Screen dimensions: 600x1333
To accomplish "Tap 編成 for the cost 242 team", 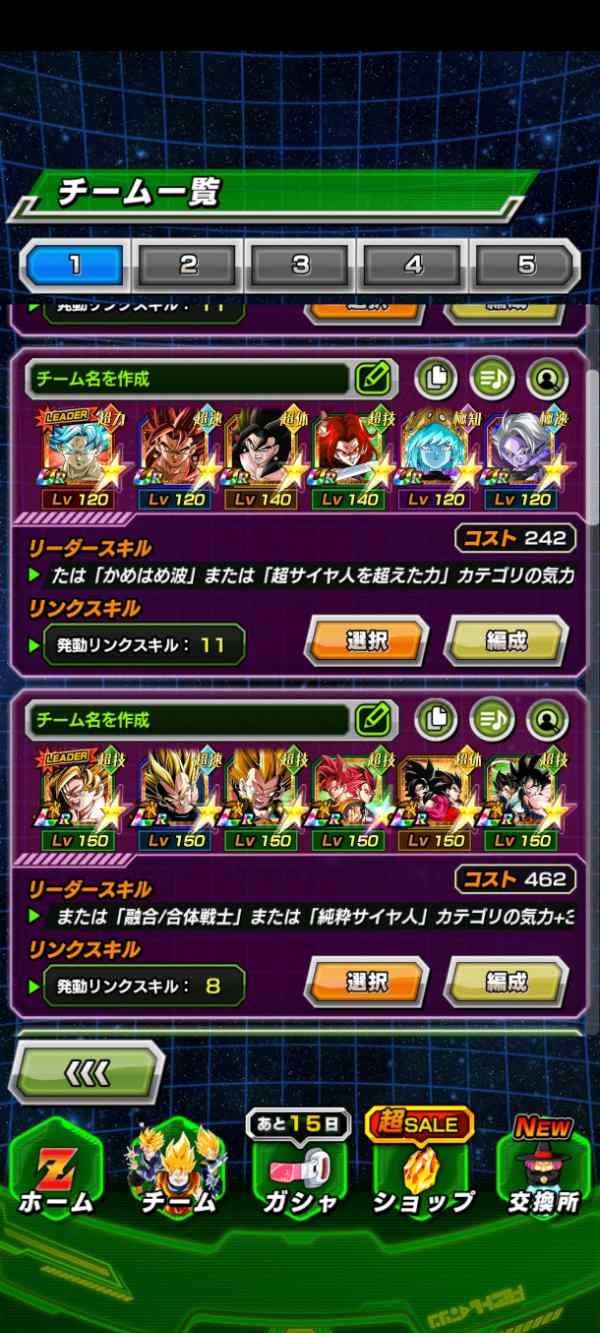I will pyautogui.click(x=506, y=642).
